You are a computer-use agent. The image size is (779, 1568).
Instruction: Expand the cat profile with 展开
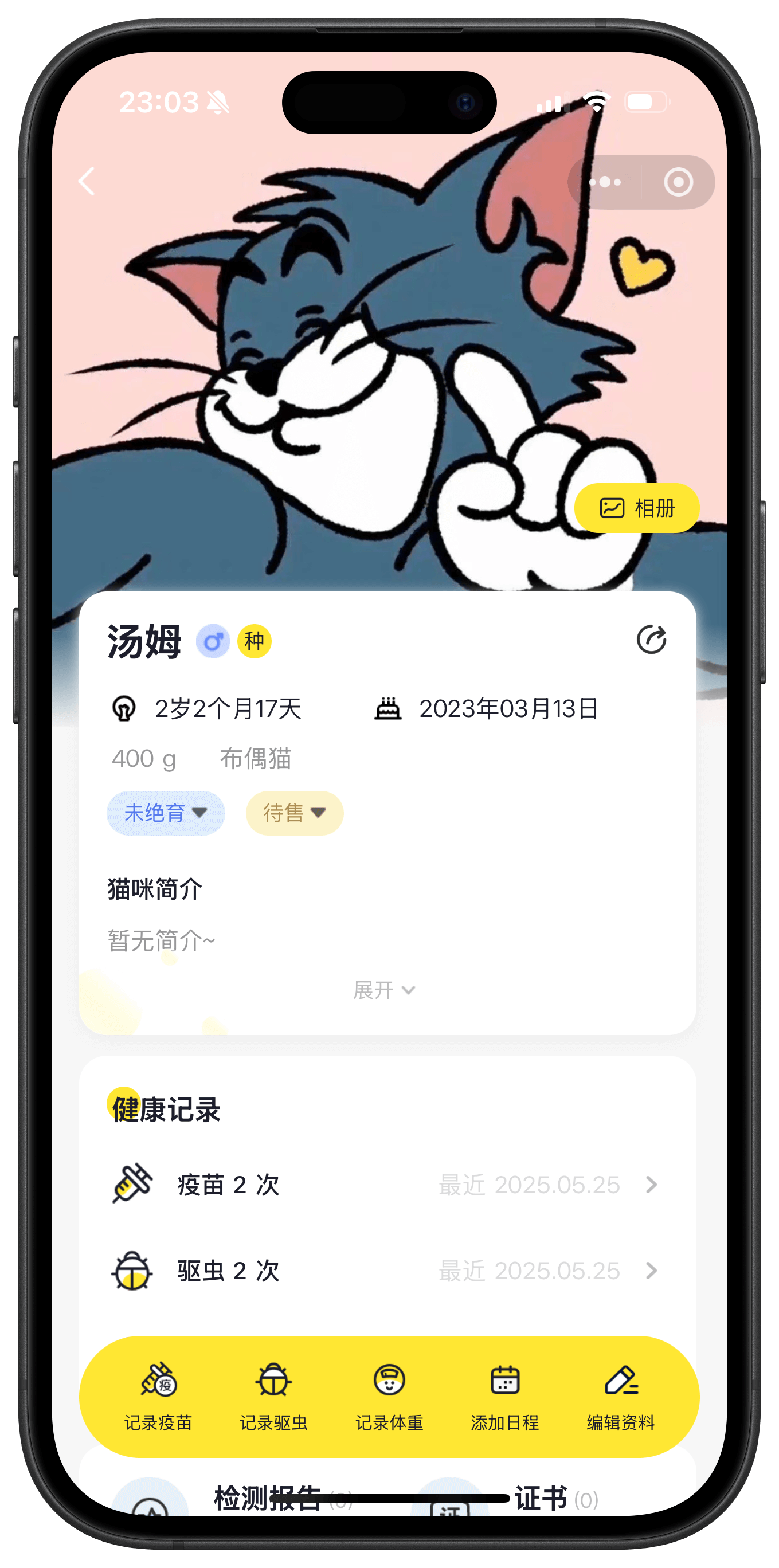pos(384,990)
